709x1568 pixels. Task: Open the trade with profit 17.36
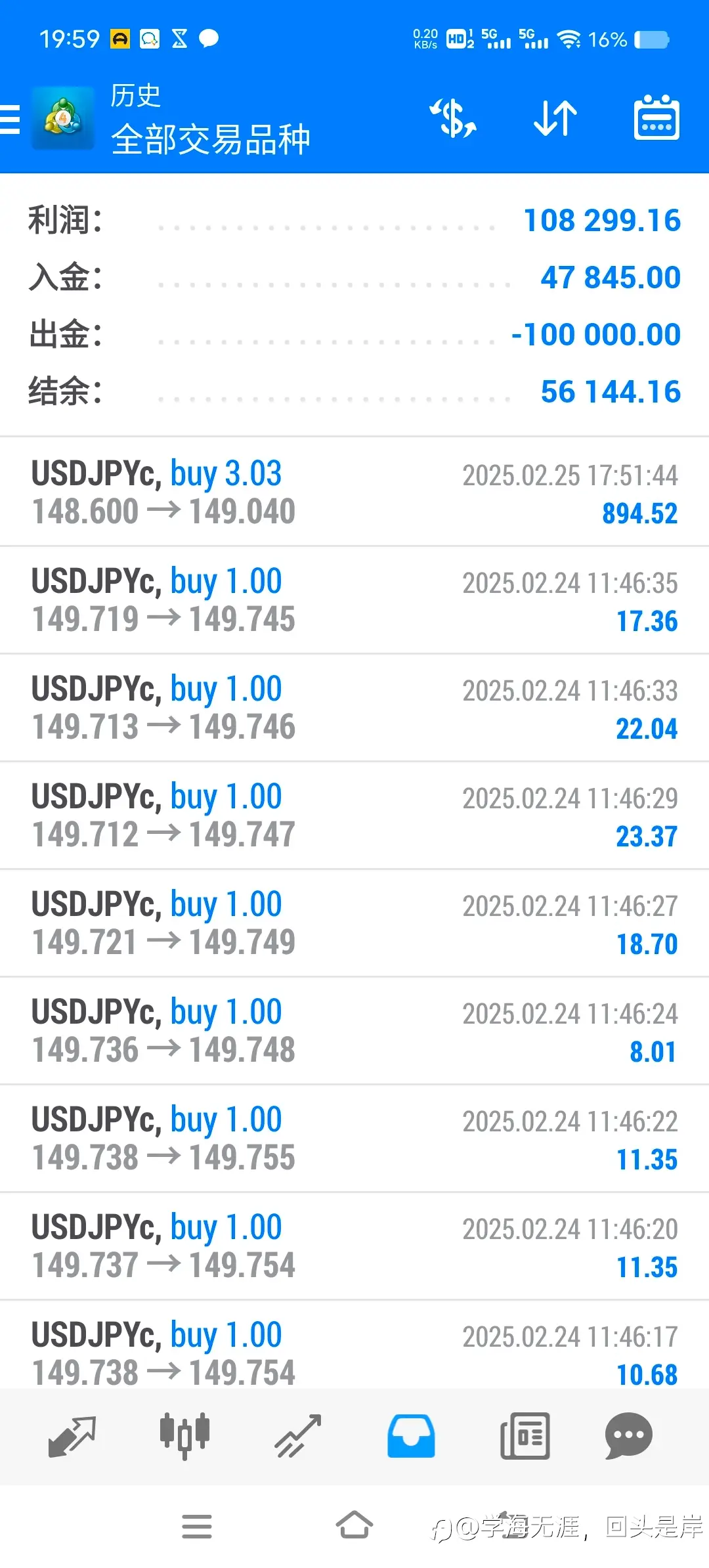click(x=354, y=600)
